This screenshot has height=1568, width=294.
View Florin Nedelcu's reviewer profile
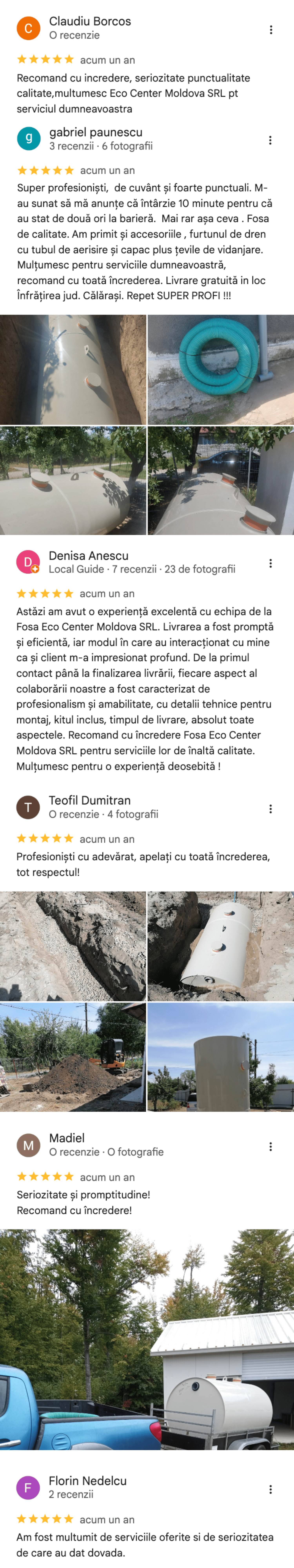pos(88,1480)
